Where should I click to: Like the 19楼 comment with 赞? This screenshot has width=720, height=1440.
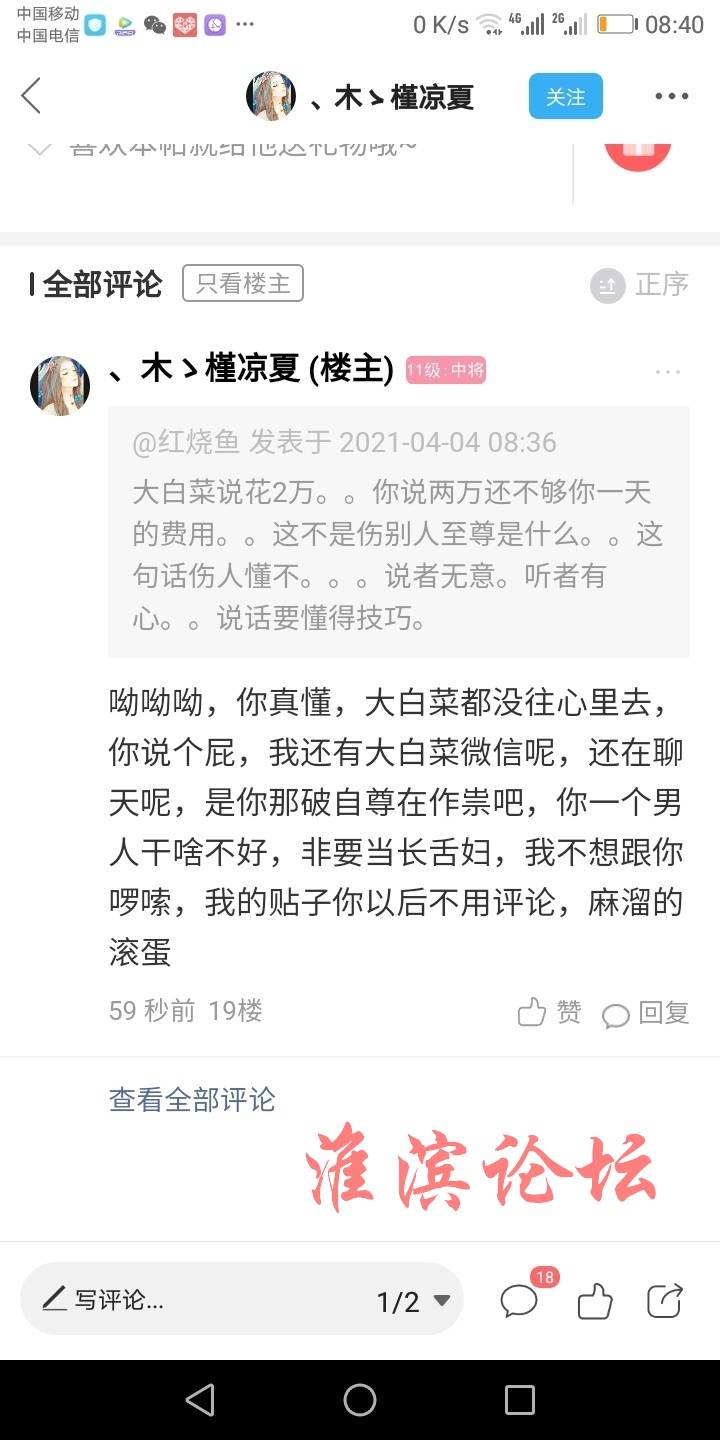pyautogui.click(x=549, y=1012)
